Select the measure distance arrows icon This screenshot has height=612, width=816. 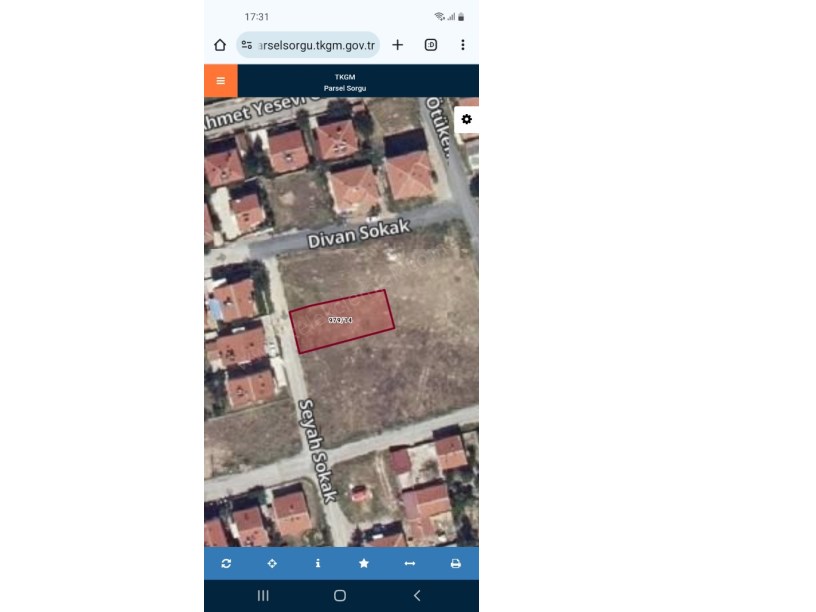click(x=409, y=564)
